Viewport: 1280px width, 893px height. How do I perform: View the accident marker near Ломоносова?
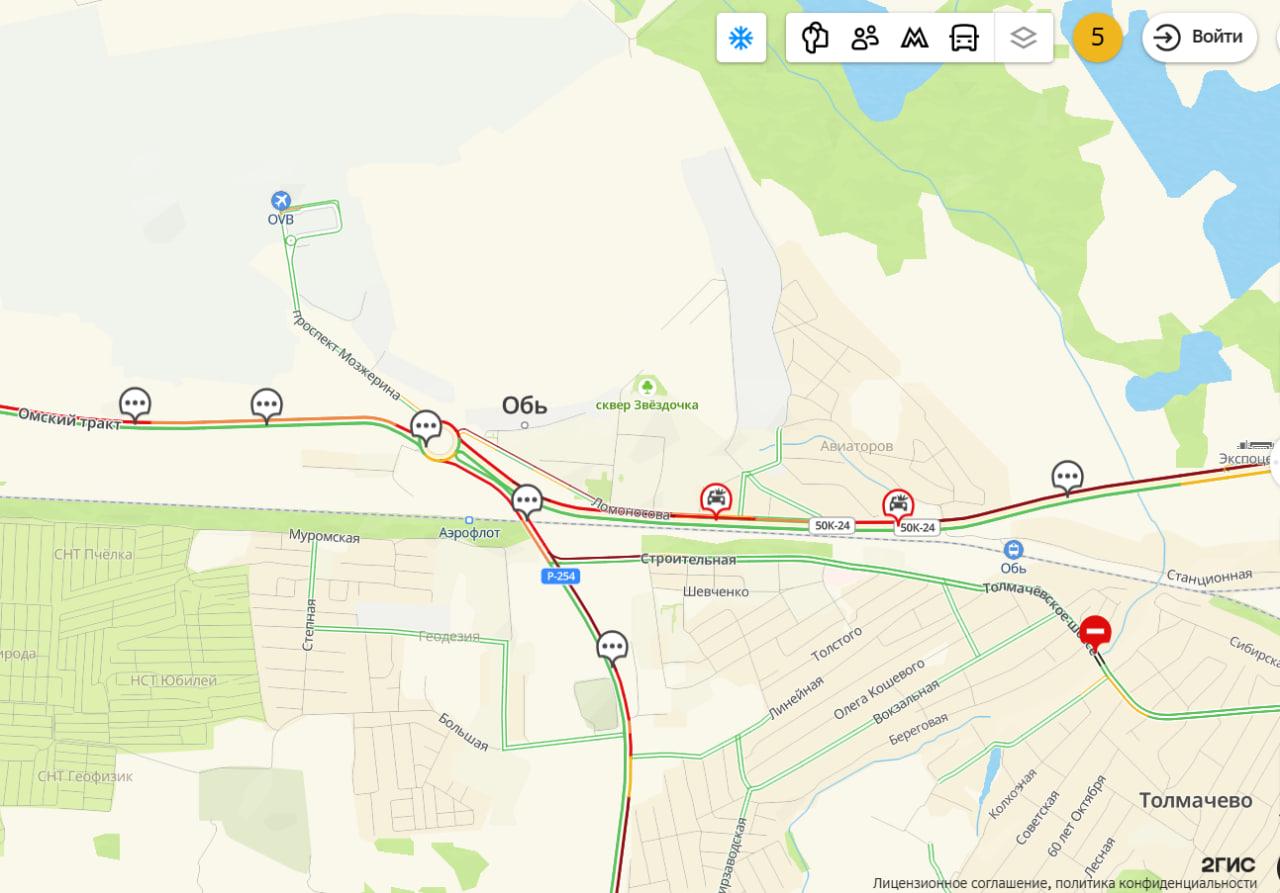pyautogui.click(x=716, y=497)
